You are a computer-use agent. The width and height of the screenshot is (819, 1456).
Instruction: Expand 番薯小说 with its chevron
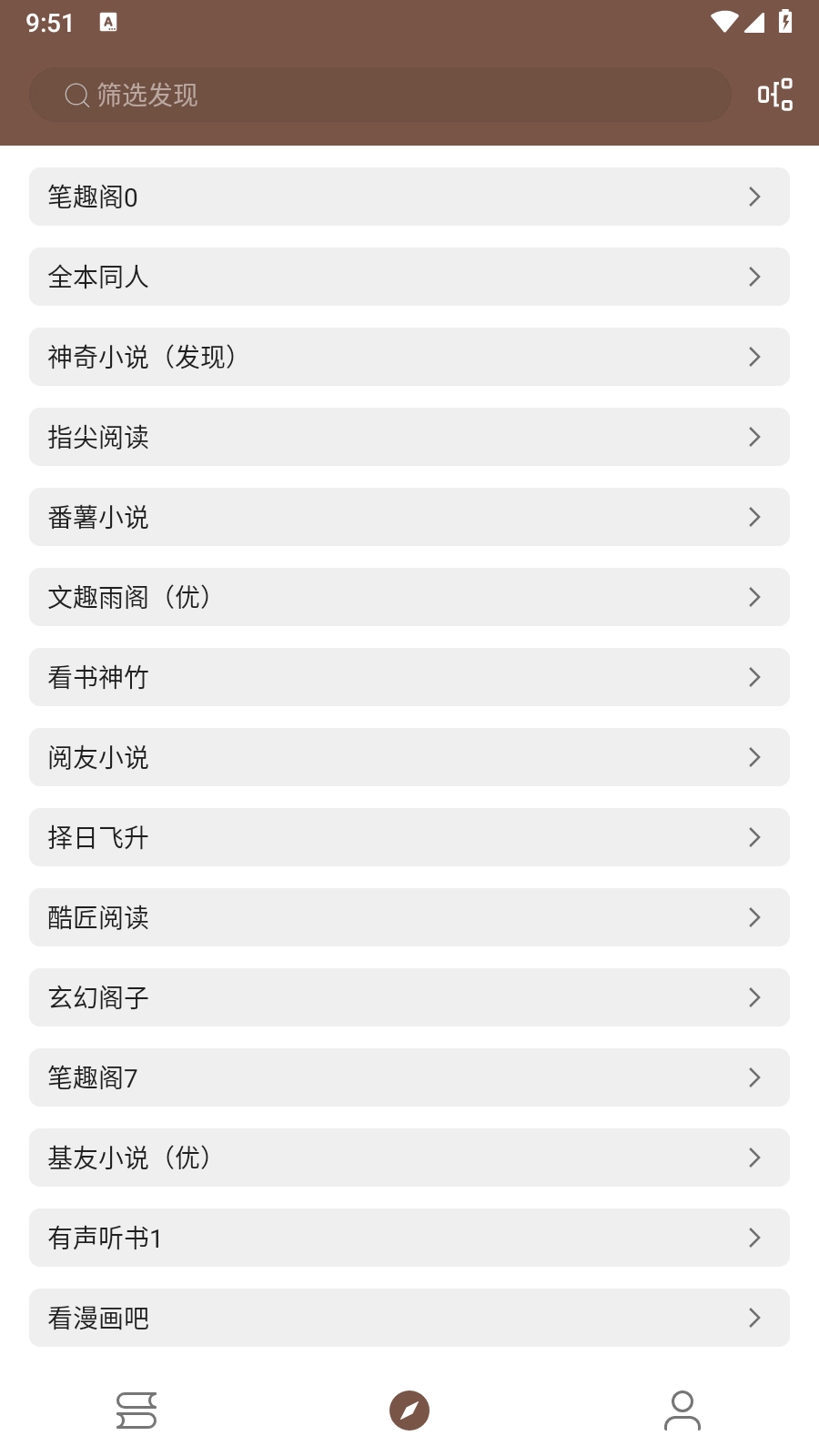coord(754,516)
